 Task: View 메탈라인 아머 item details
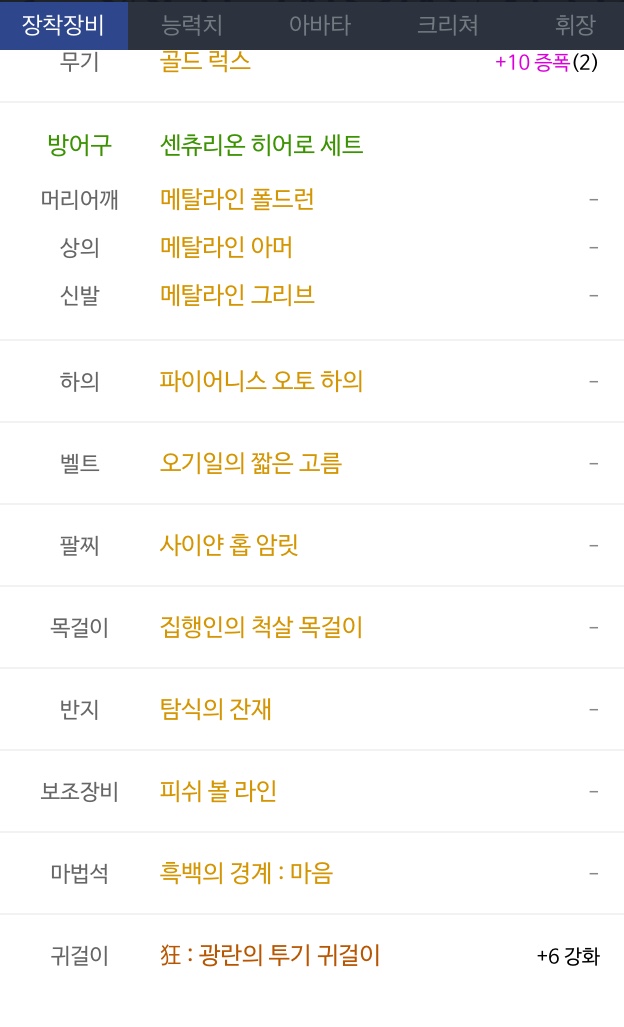click(226, 247)
